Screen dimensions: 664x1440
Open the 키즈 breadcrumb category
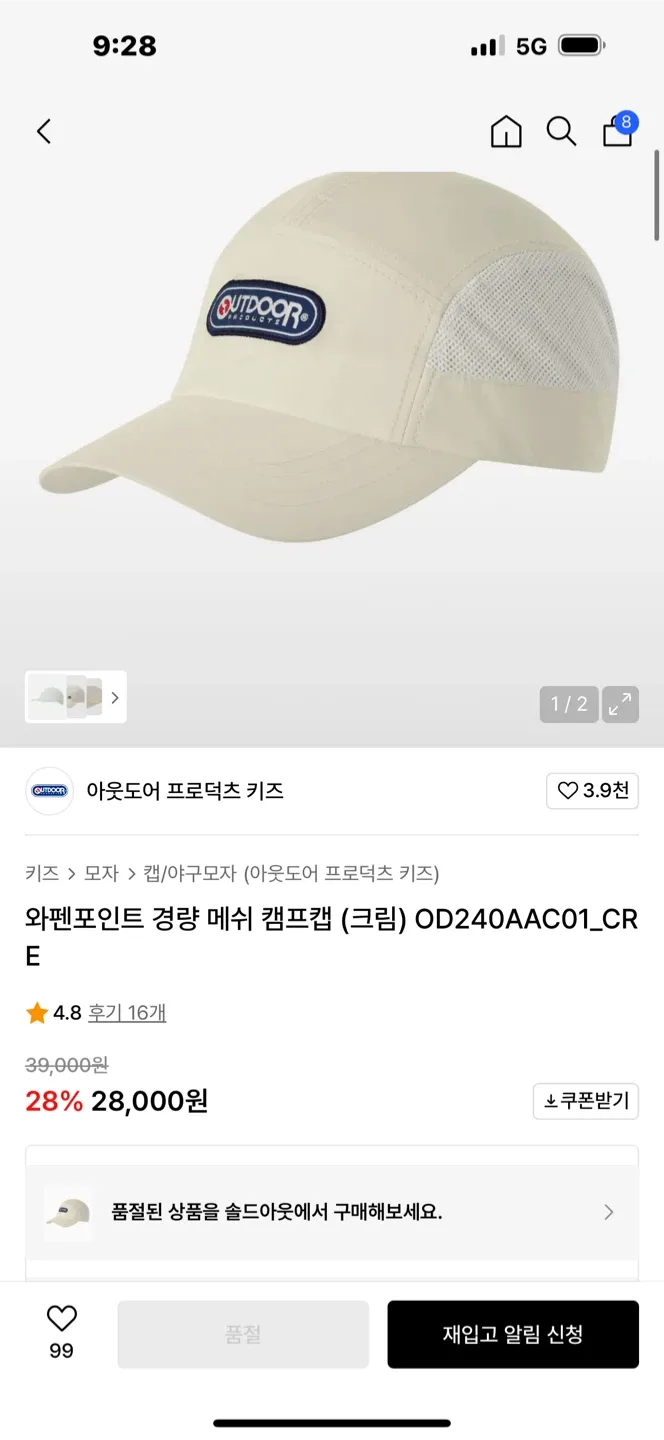pyautogui.click(x=42, y=873)
